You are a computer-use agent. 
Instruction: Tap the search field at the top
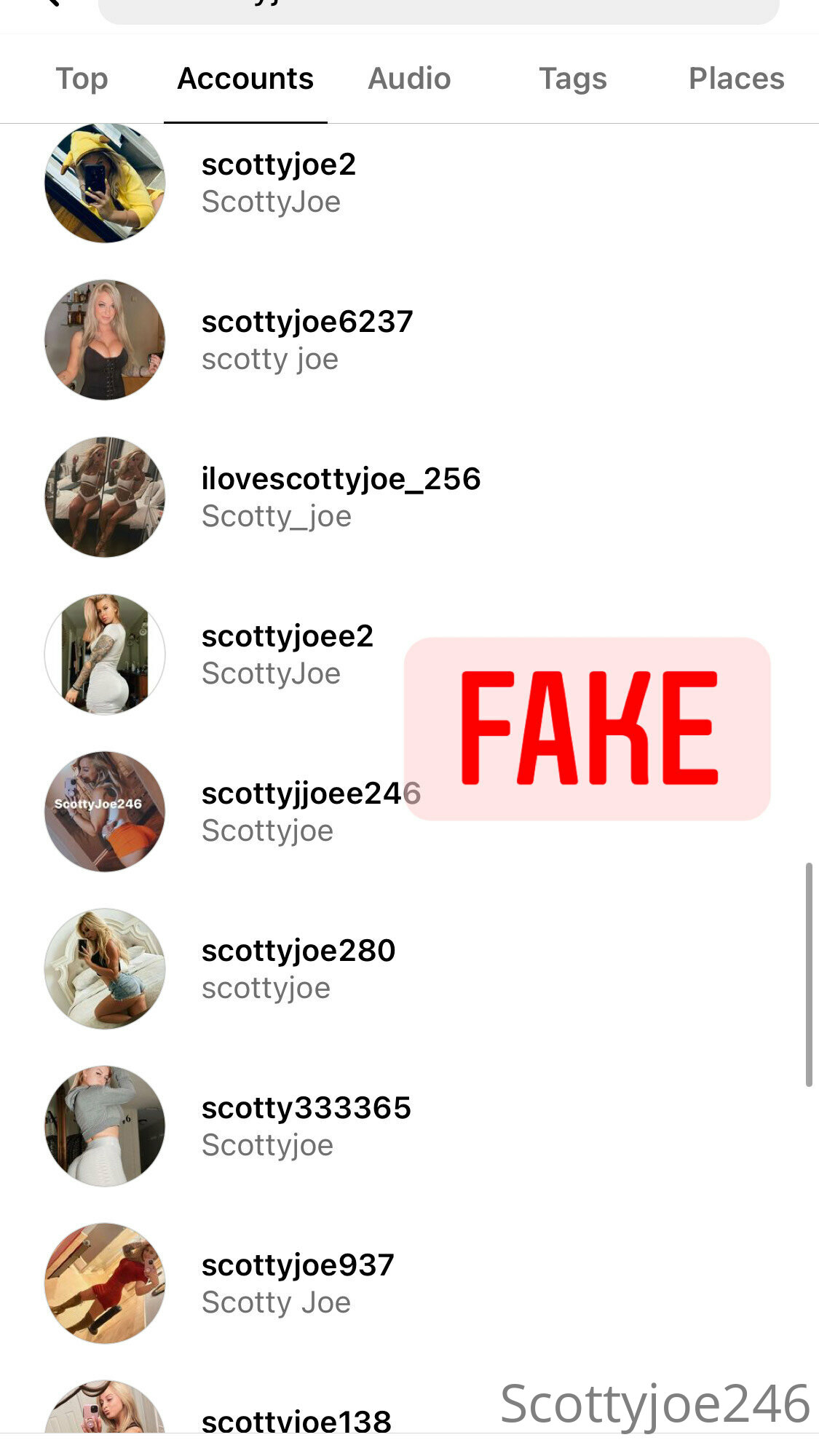point(439,10)
